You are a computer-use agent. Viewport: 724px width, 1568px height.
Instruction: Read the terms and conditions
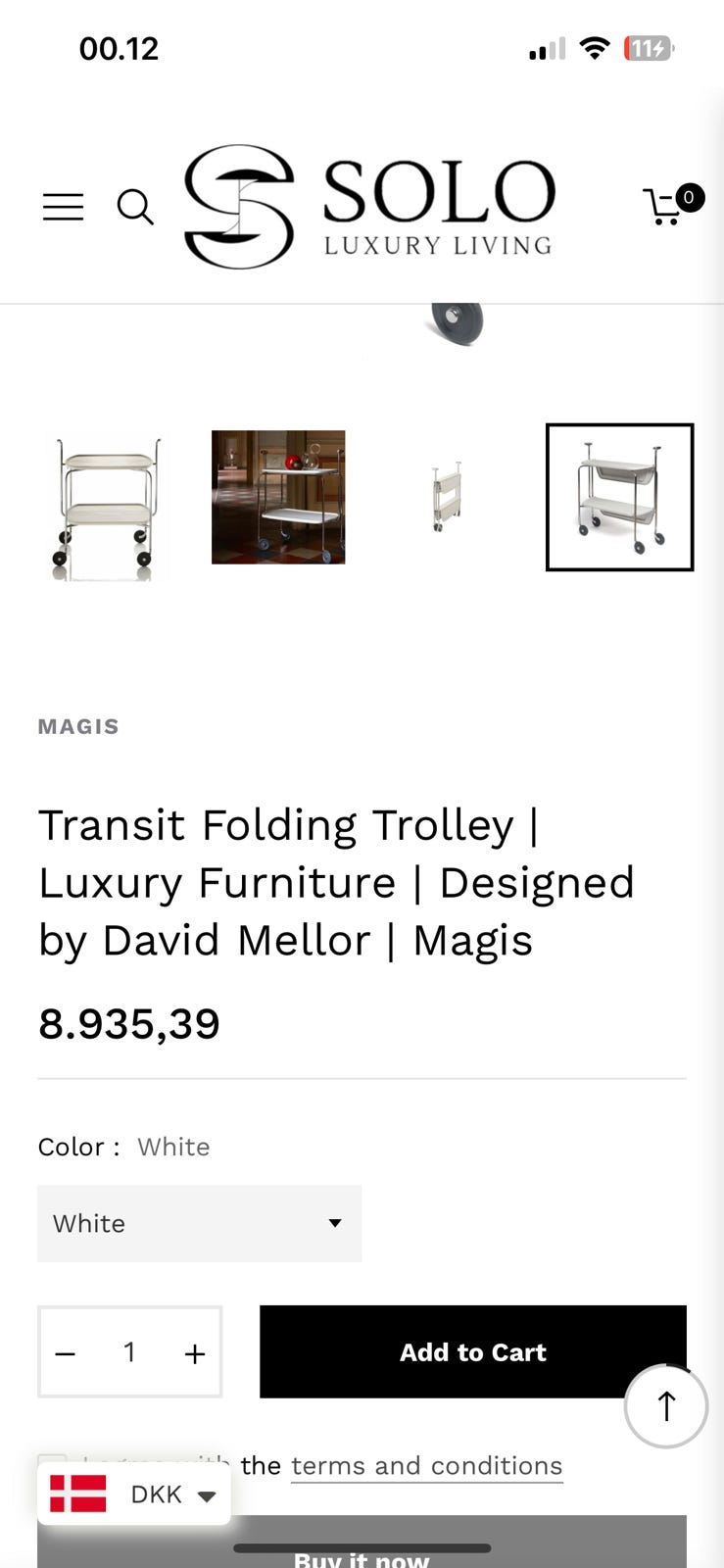[426, 1465]
